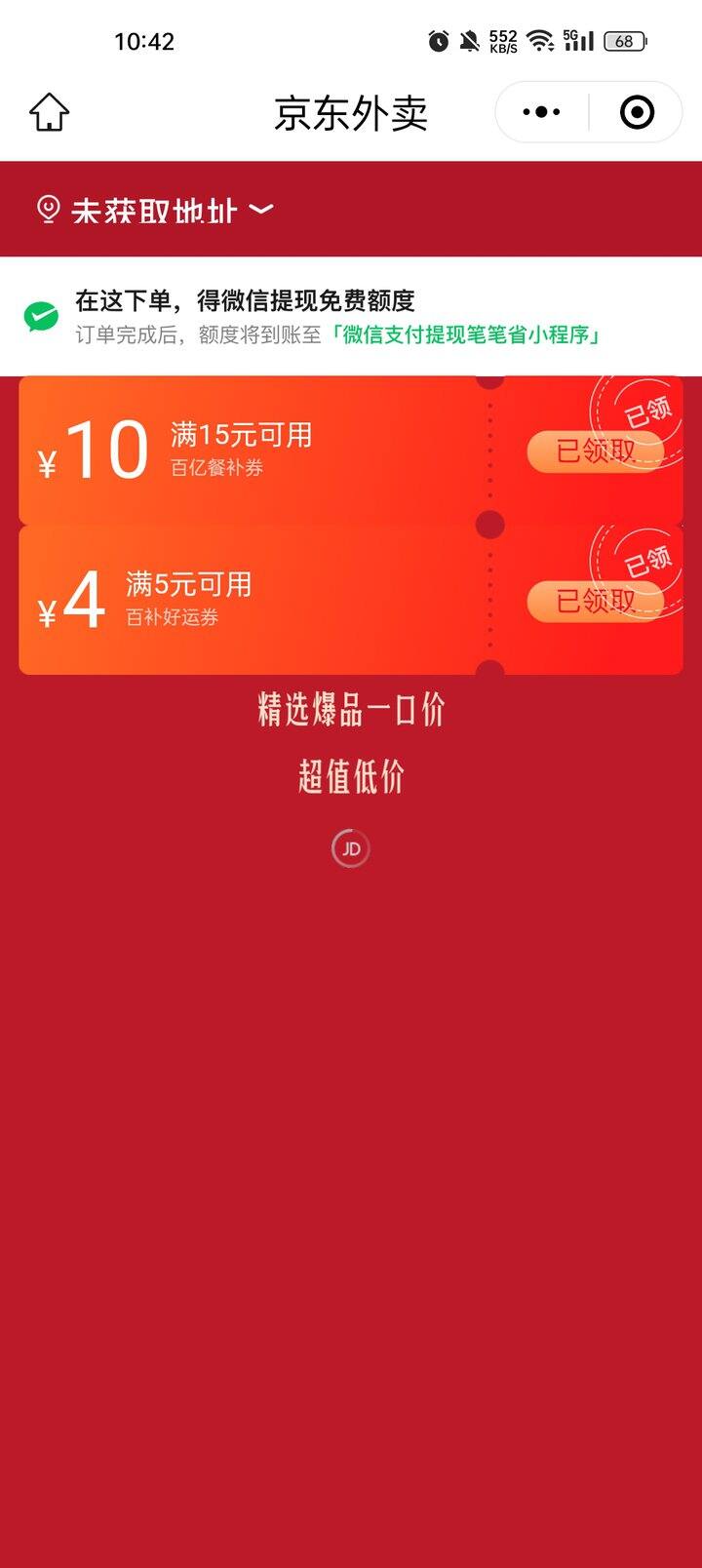Open the three-dot more menu
This screenshot has width=702, height=1568.
pos(541,112)
